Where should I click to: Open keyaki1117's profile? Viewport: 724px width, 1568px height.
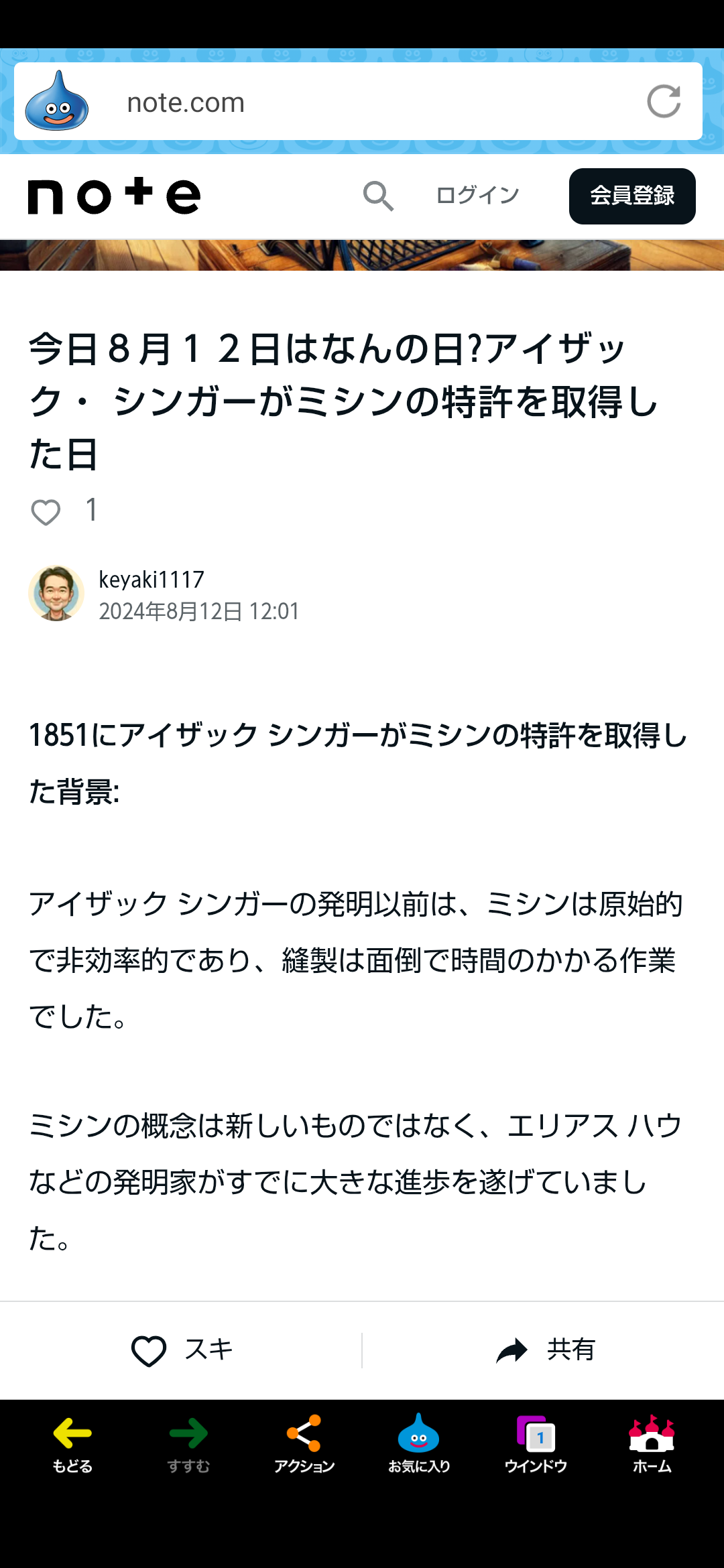(x=152, y=580)
